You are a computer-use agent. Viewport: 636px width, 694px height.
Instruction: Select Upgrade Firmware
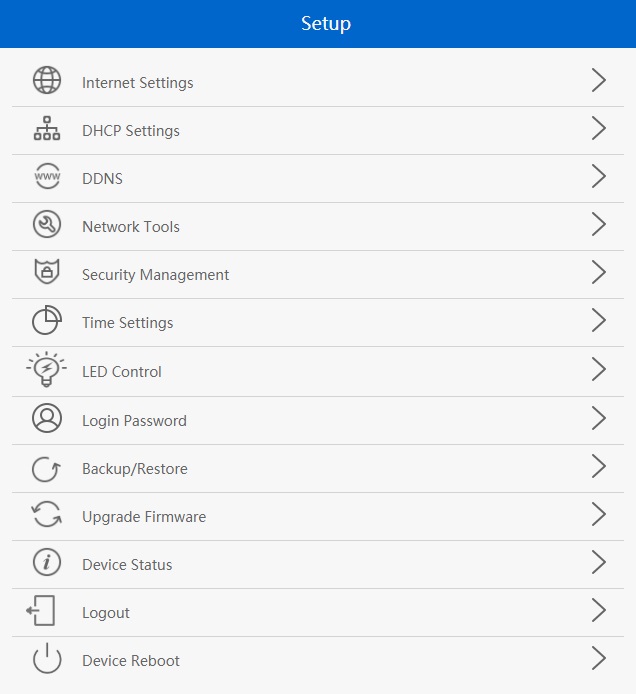point(318,517)
